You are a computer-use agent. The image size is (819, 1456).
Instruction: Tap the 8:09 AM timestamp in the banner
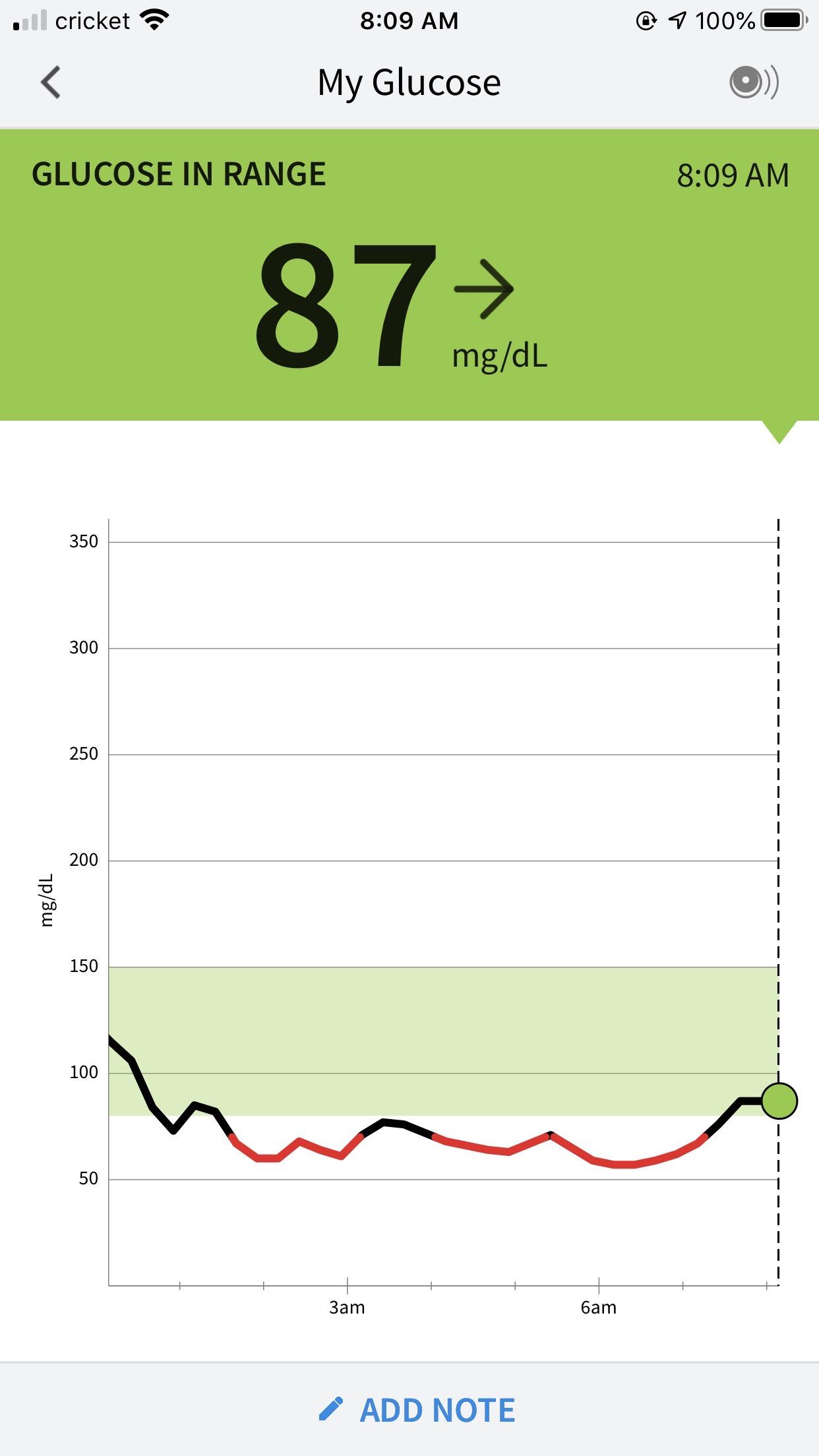tap(734, 173)
